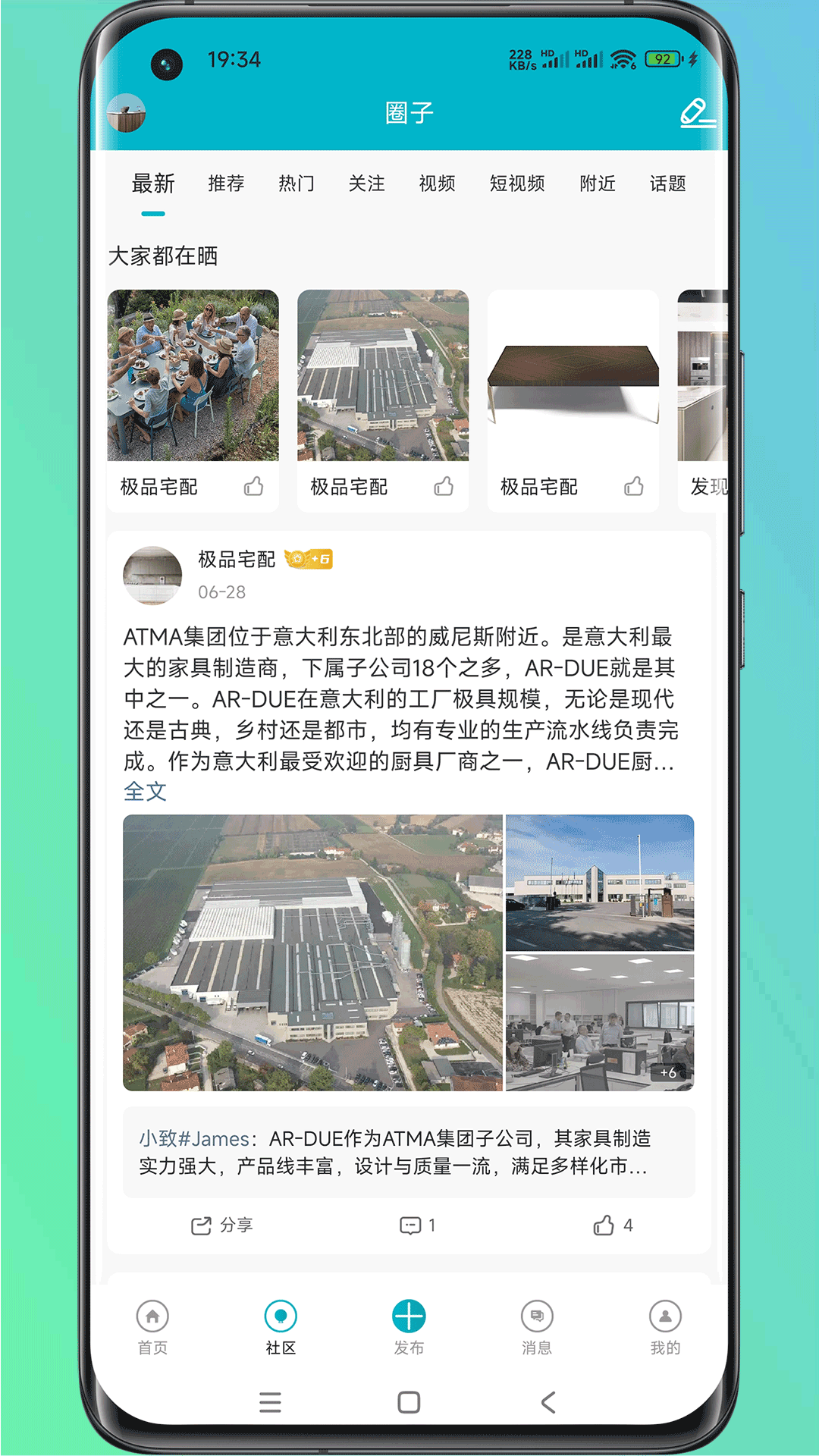Like the 极品宅配 post with 4 likes

pos(613,1225)
